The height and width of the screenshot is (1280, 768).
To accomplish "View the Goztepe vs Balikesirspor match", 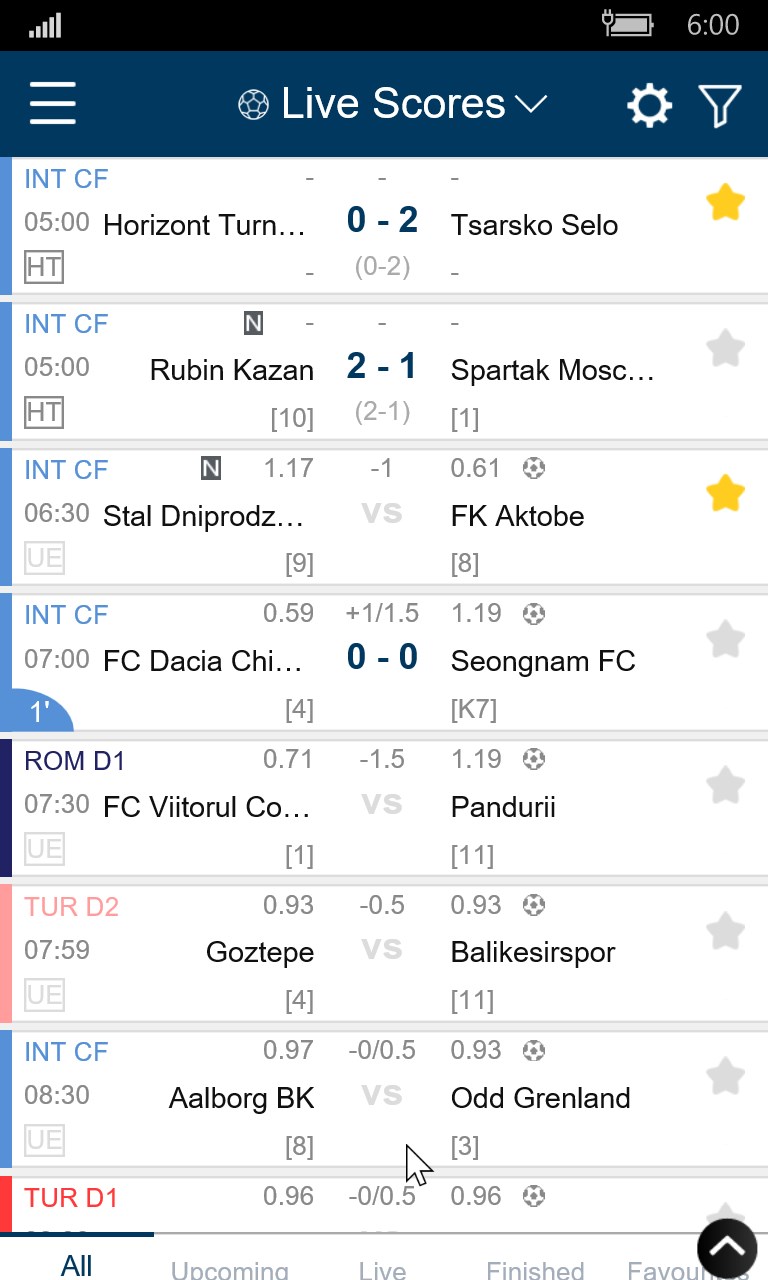I will 380,952.
